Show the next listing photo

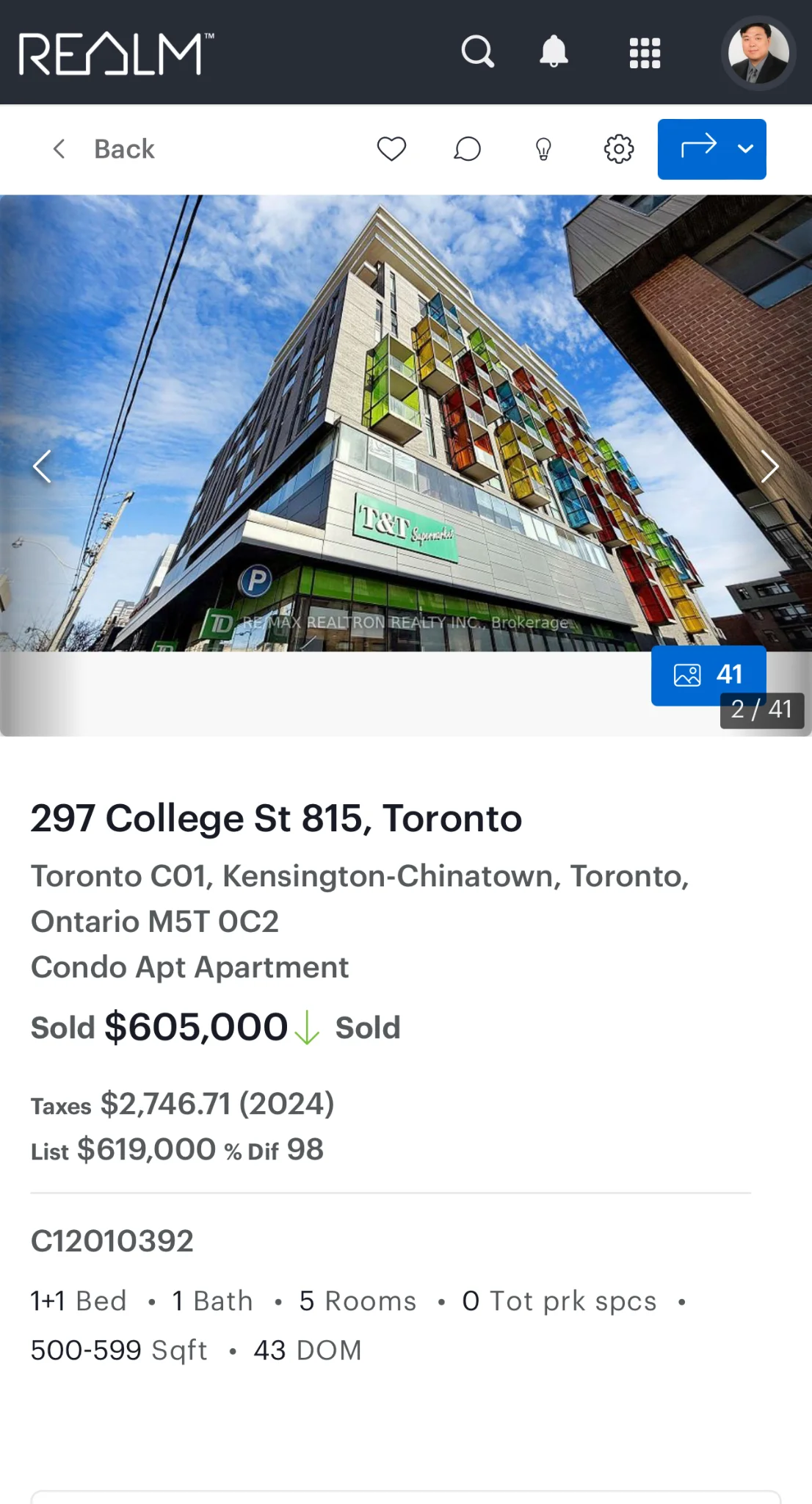[x=769, y=466]
